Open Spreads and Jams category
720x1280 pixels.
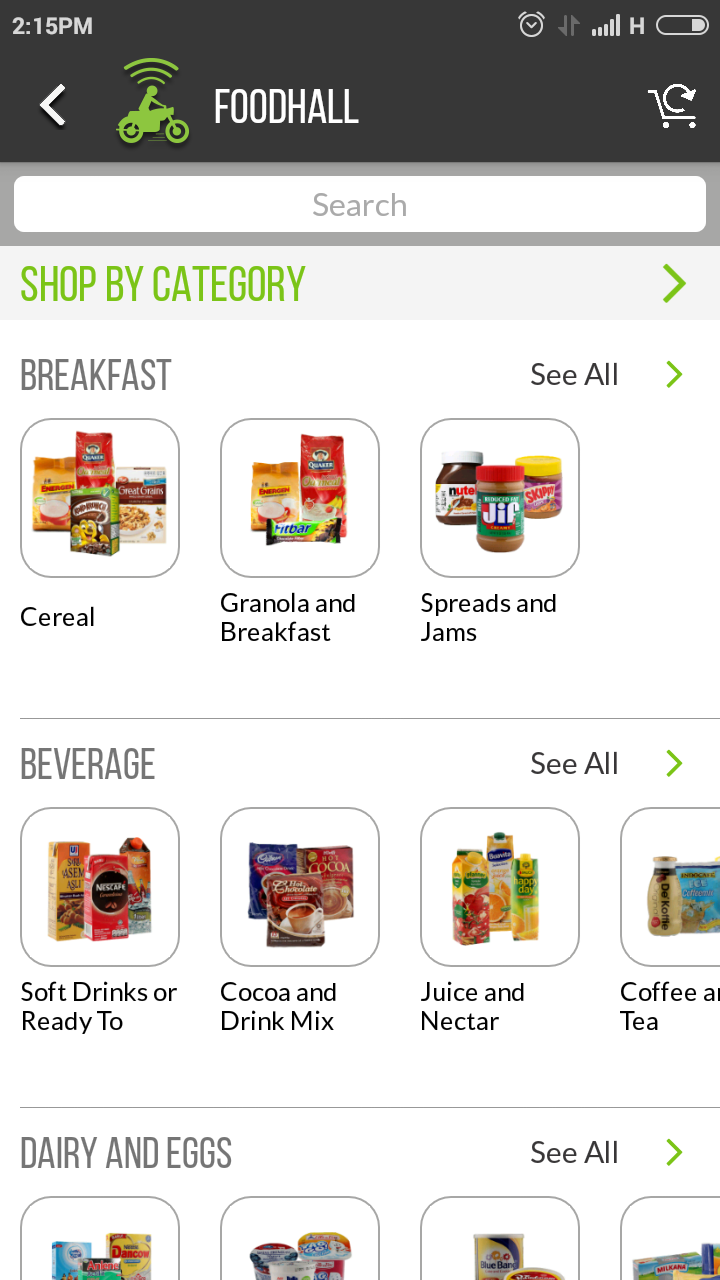point(500,498)
